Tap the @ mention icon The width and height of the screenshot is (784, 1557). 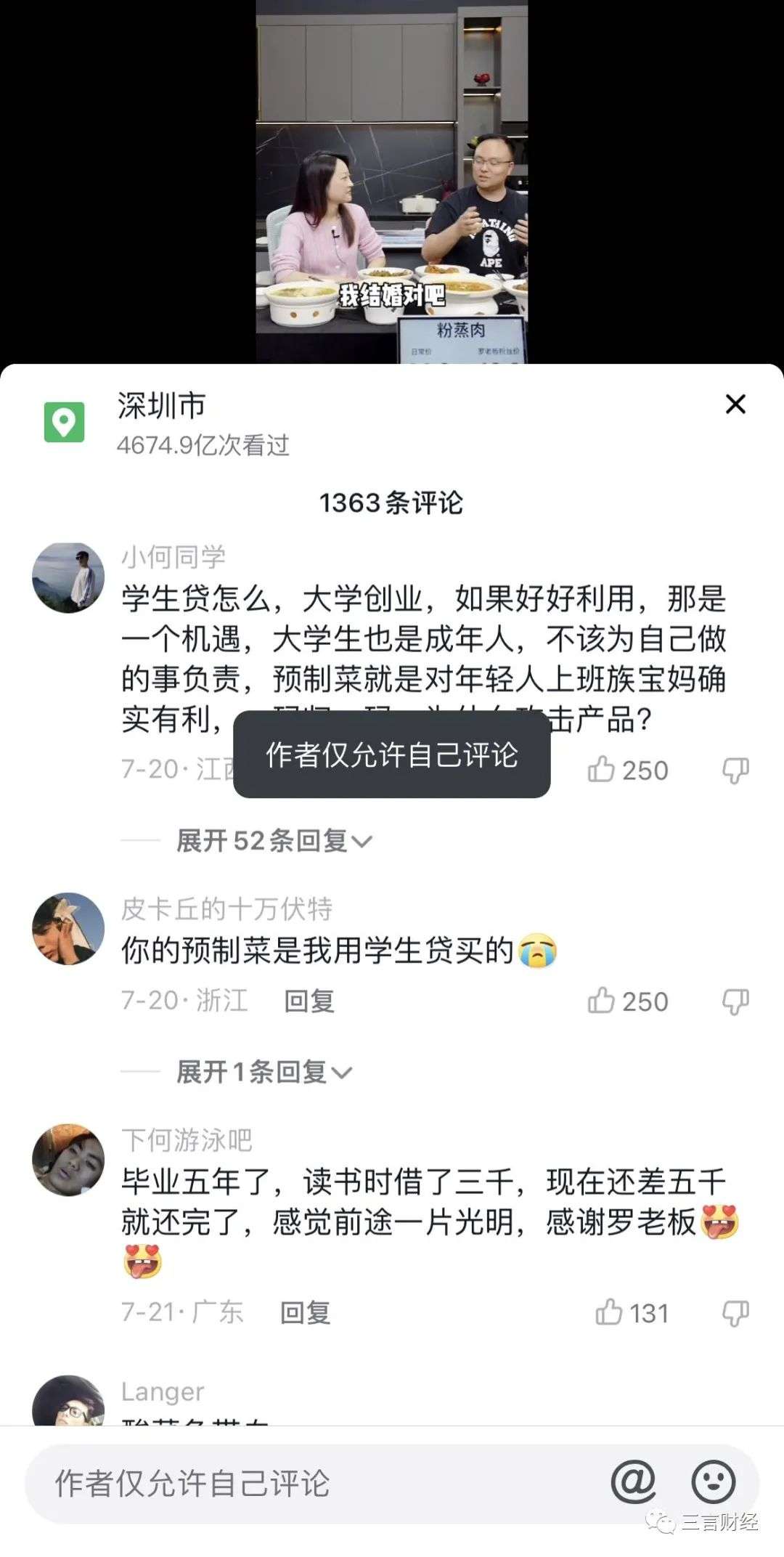coord(633,1481)
